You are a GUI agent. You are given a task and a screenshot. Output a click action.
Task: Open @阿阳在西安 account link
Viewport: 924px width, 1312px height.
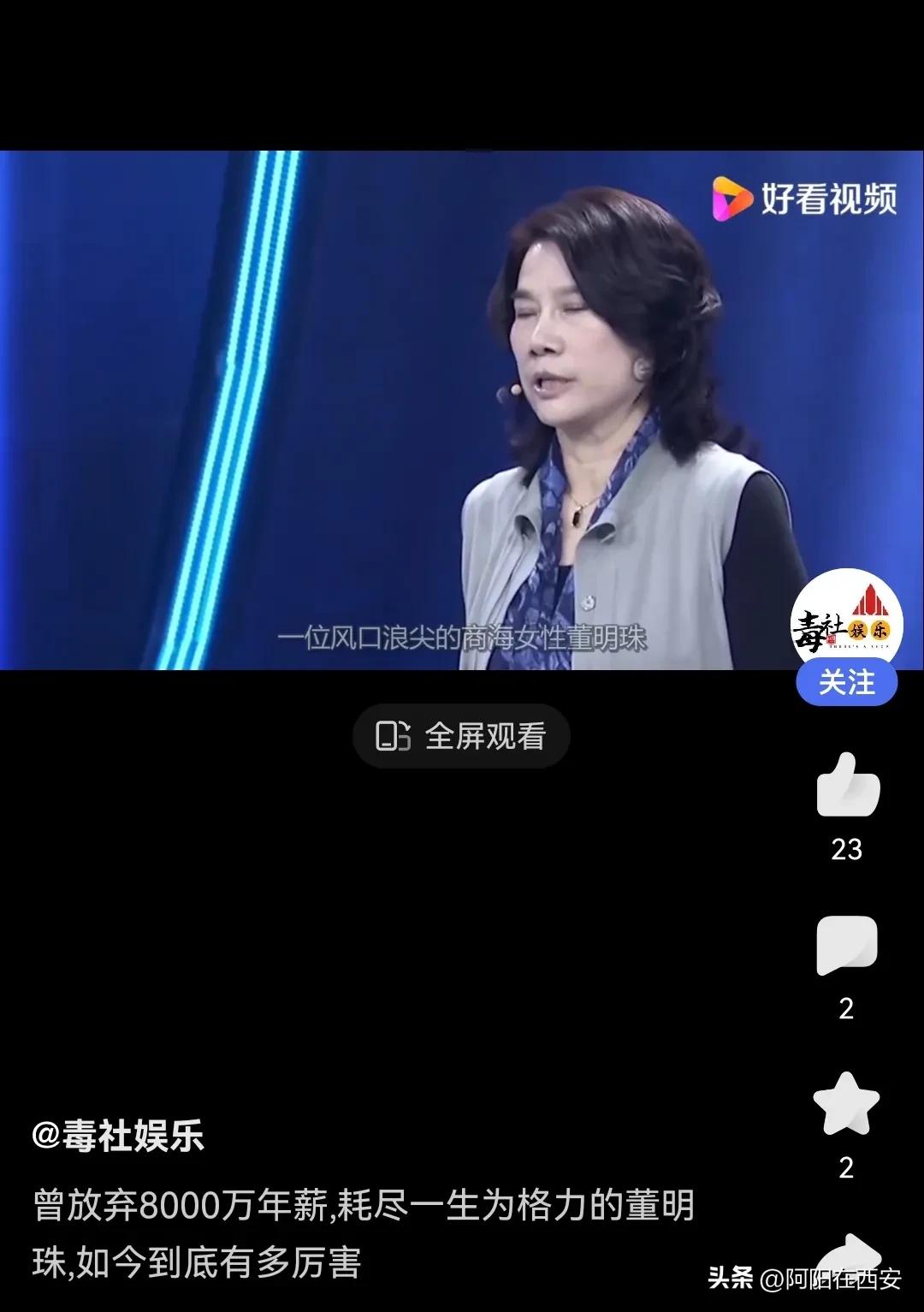point(834,1278)
